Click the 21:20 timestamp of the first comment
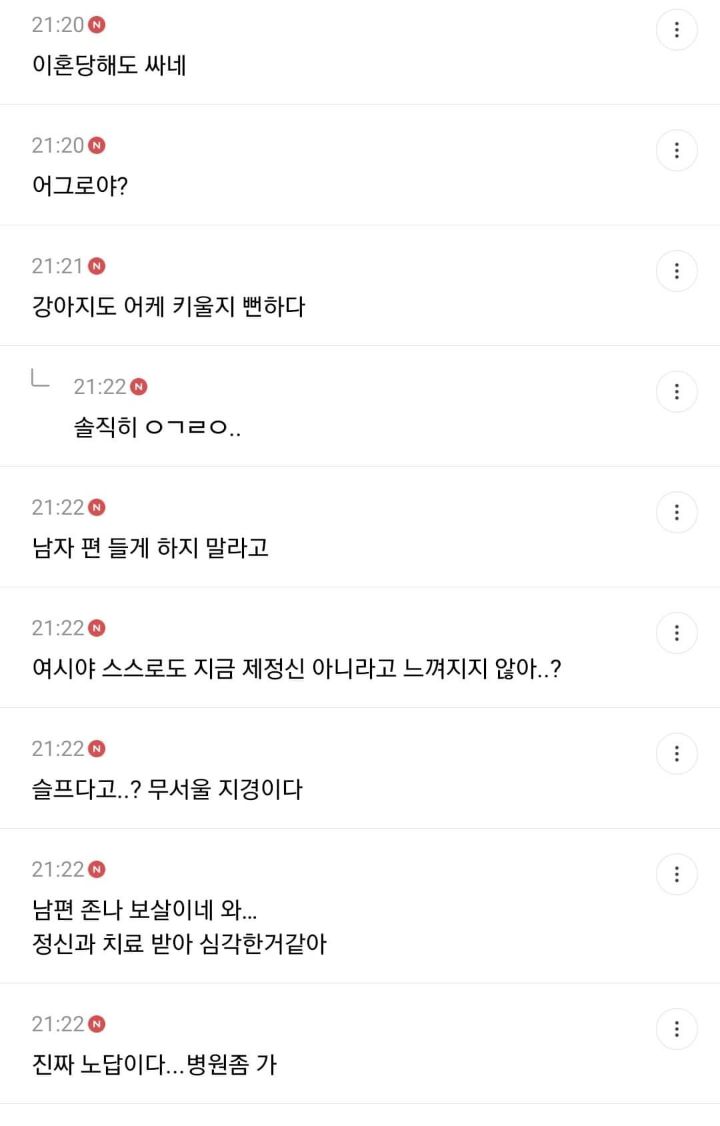 (58, 25)
